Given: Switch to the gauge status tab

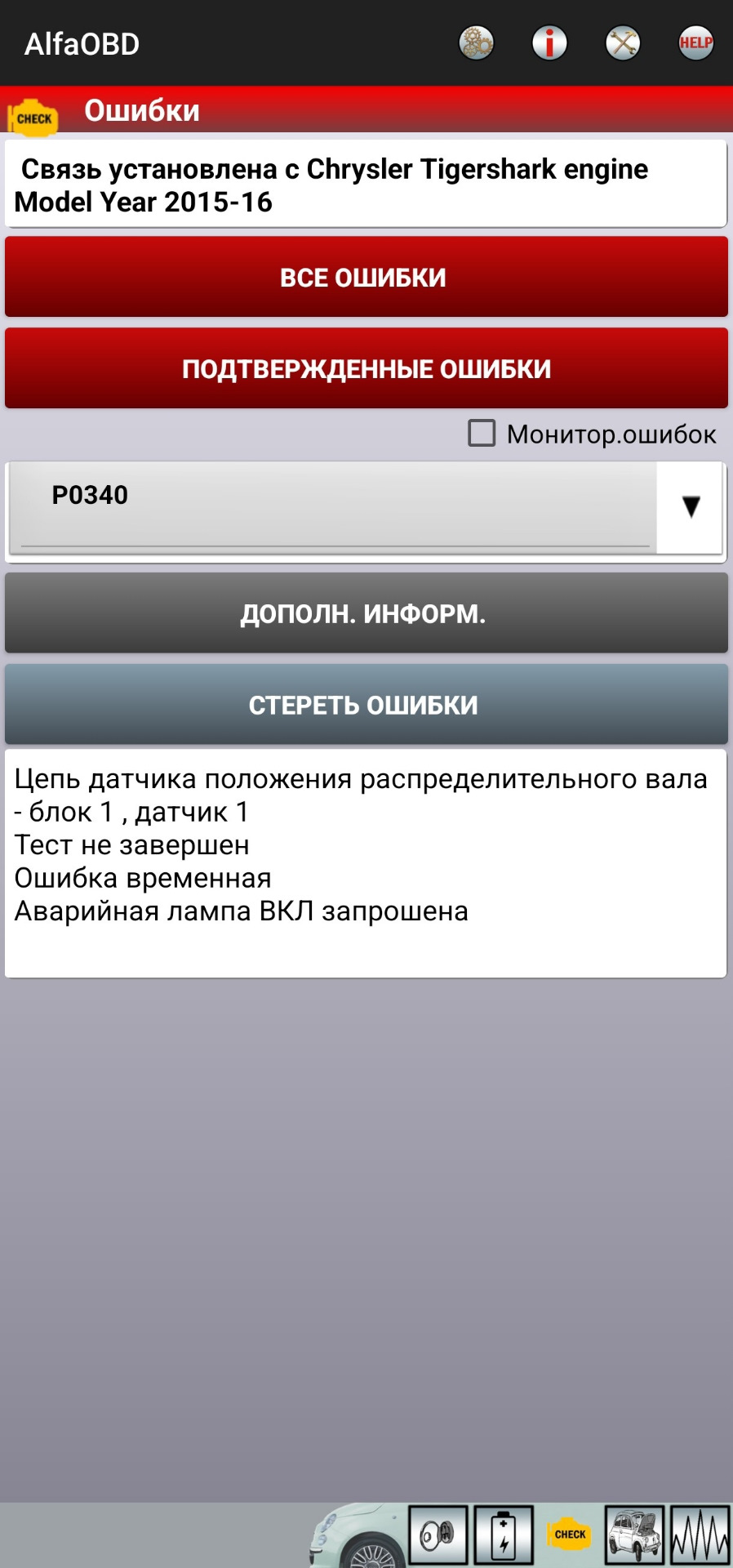Looking at the screenshot, I should [438, 1535].
